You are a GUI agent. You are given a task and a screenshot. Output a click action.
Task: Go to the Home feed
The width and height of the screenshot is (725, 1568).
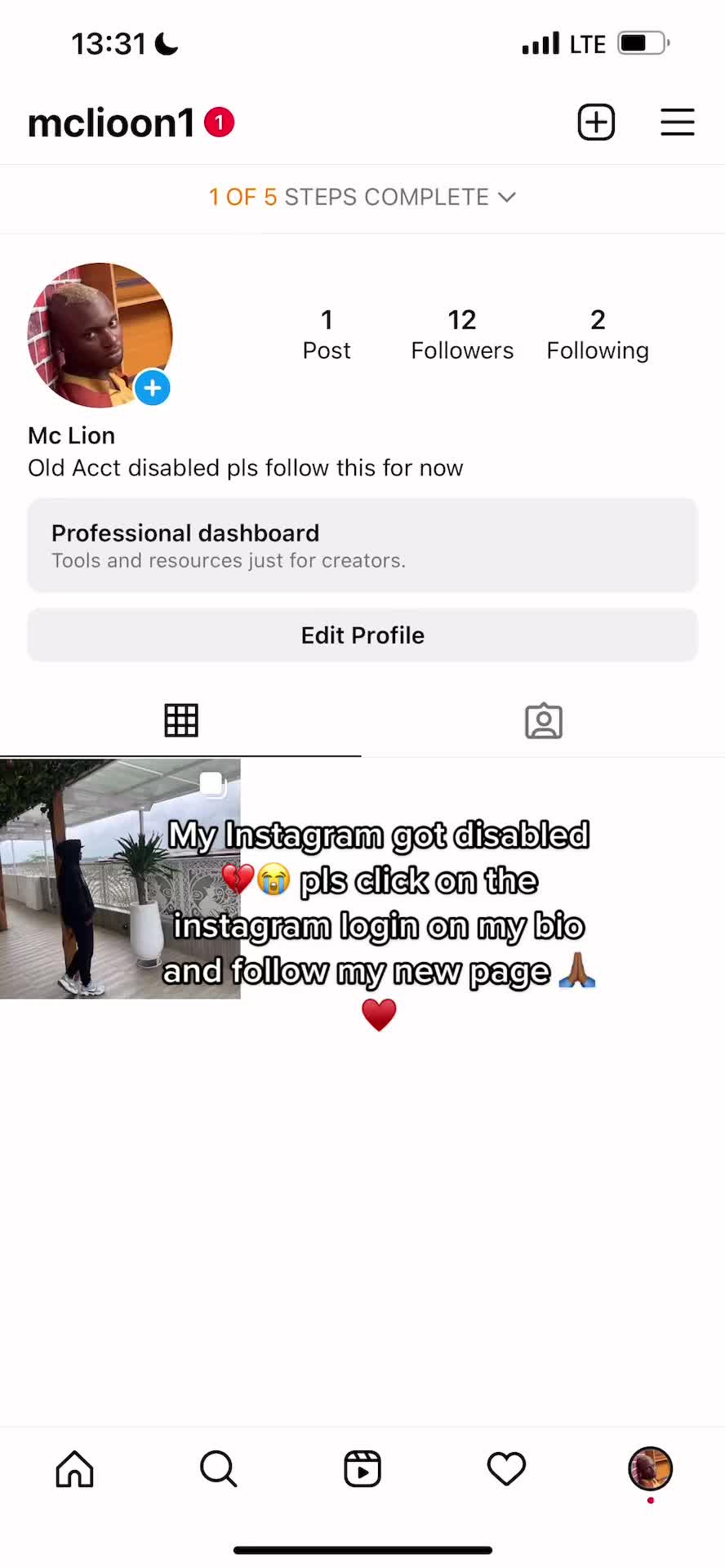click(x=74, y=1468)
